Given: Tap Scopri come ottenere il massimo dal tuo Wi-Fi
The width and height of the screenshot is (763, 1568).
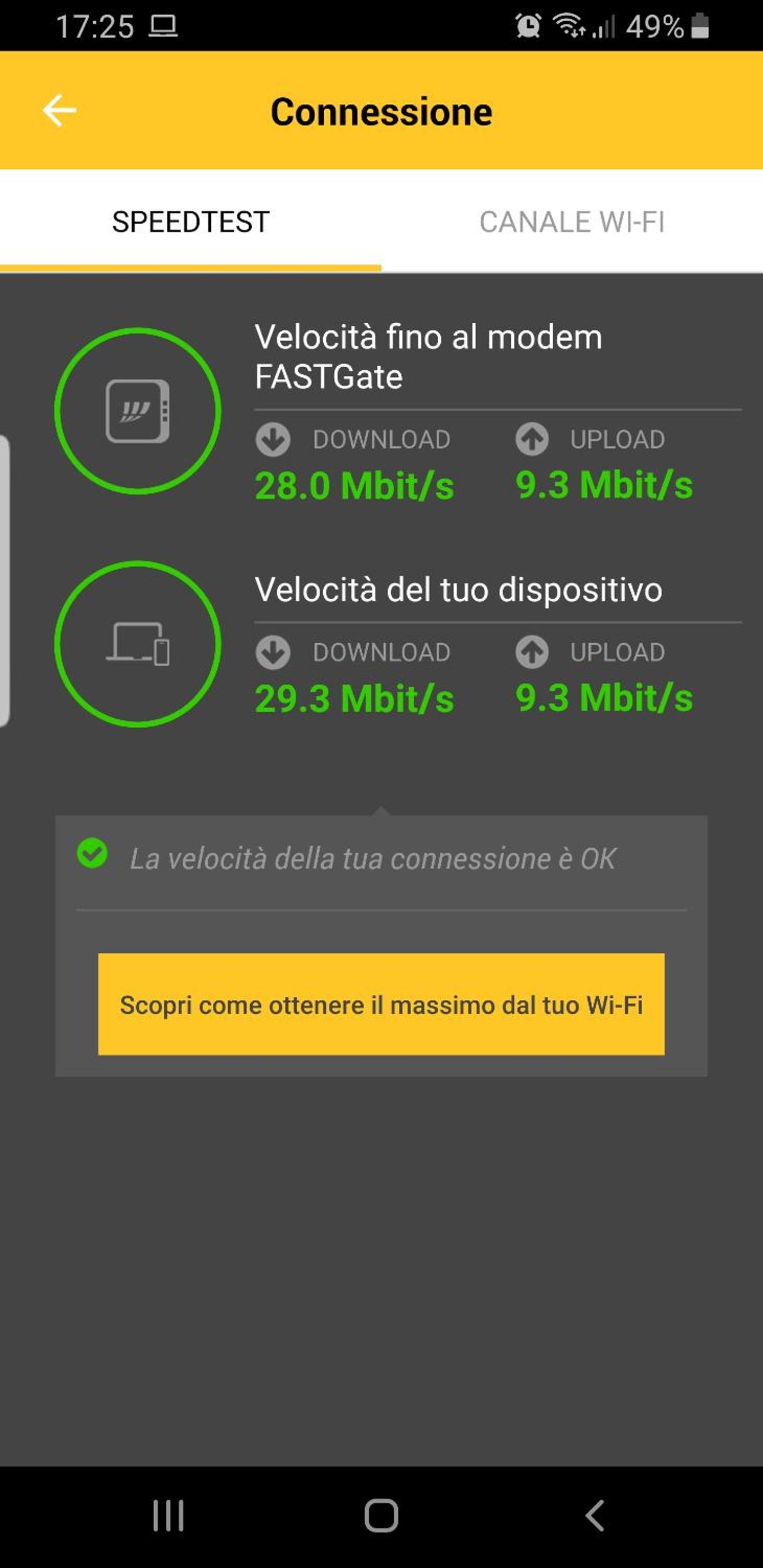Looking at the screenshot, I should [381, 1004].
